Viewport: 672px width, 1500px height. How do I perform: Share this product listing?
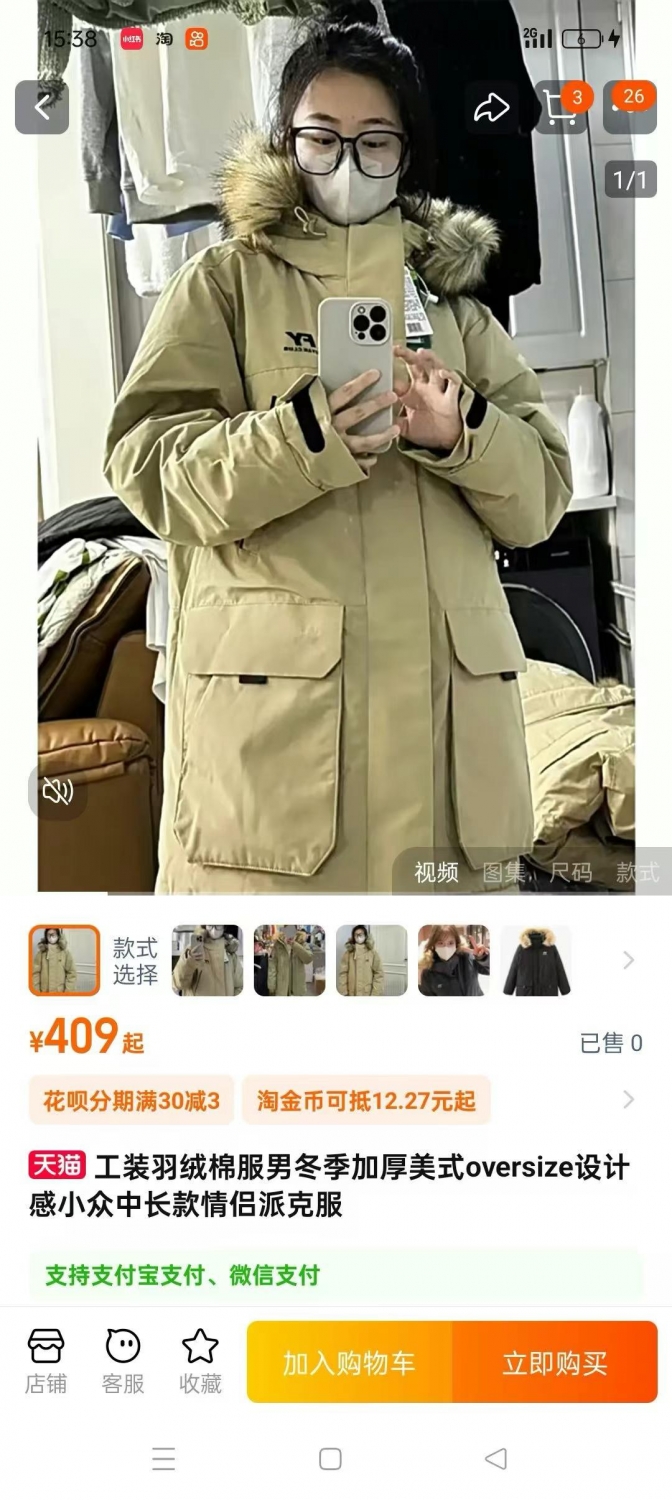point(491,107)
